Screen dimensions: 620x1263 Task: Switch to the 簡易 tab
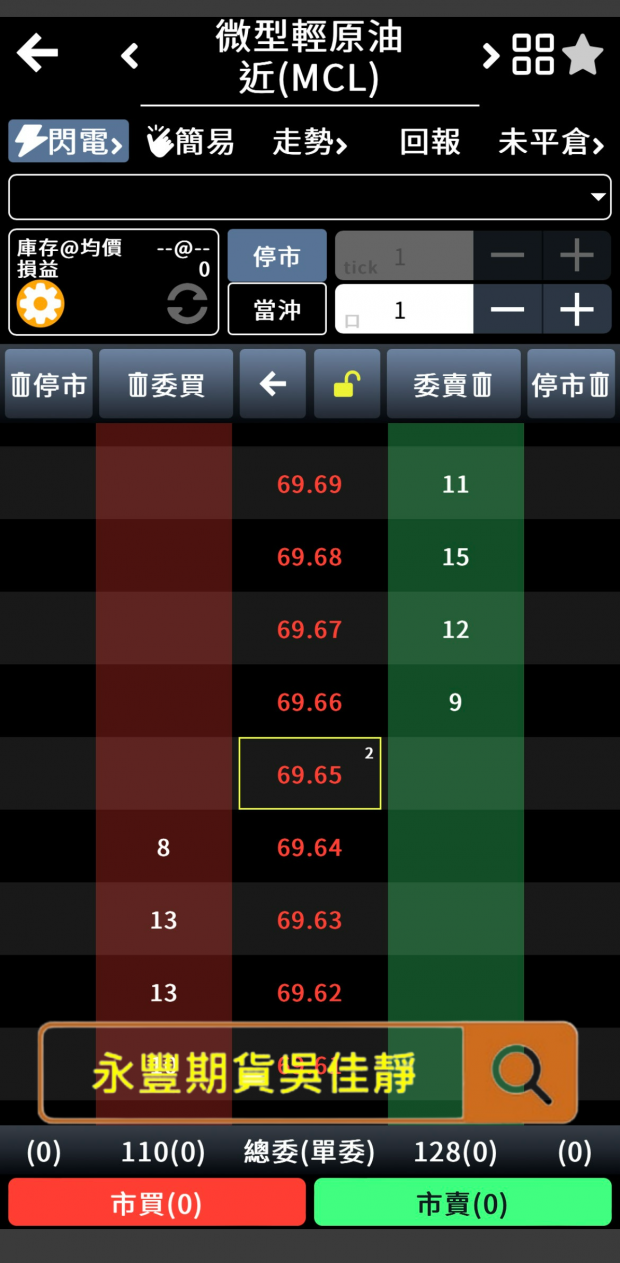[x=190, y=142]
